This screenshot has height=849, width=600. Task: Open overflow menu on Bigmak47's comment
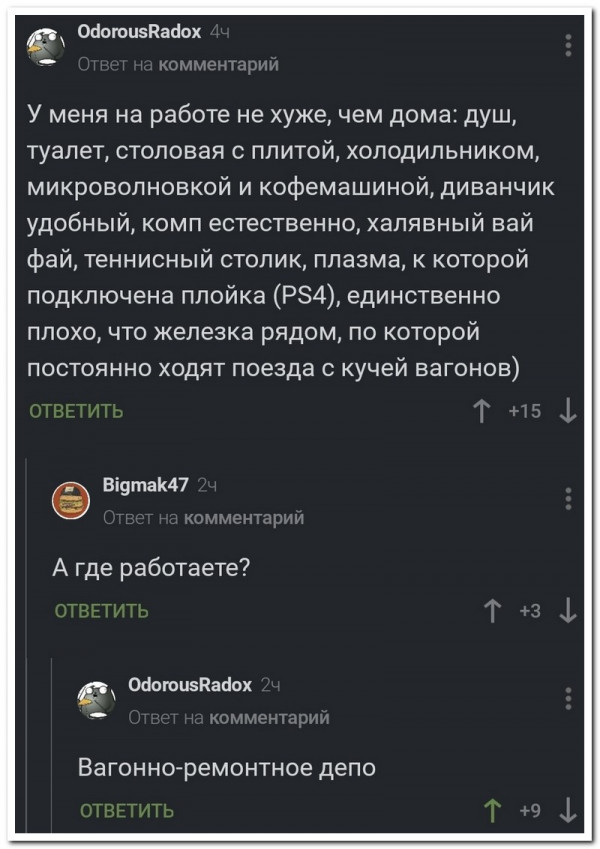click(x=568, y=498)
